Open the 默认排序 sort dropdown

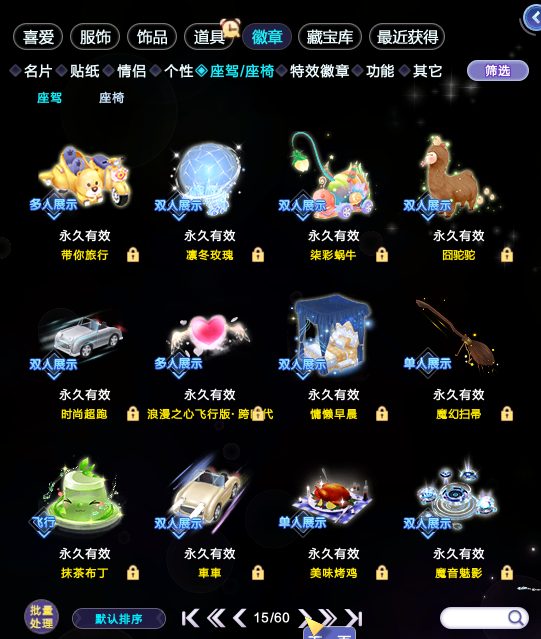(119, 619)
